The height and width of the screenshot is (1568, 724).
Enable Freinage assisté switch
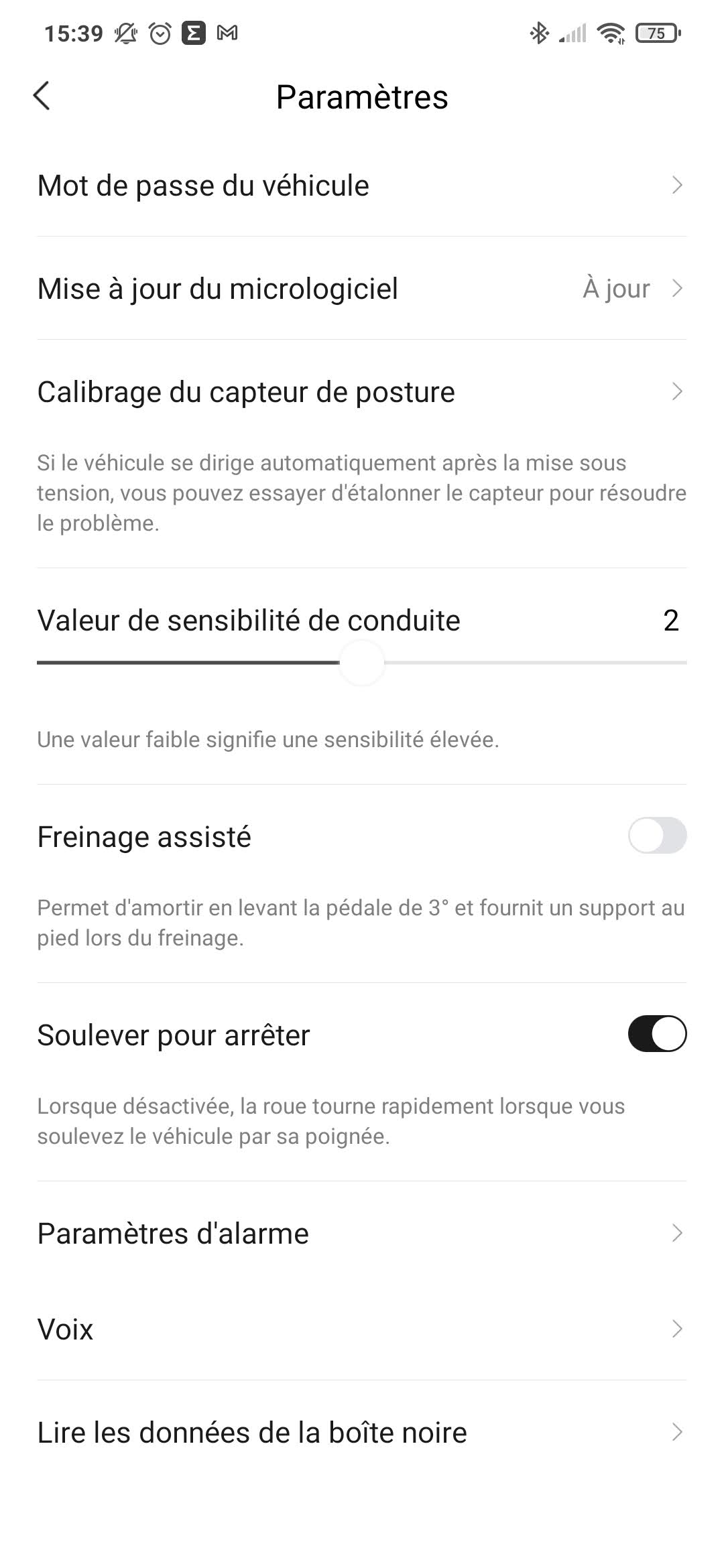coord(657,836)
